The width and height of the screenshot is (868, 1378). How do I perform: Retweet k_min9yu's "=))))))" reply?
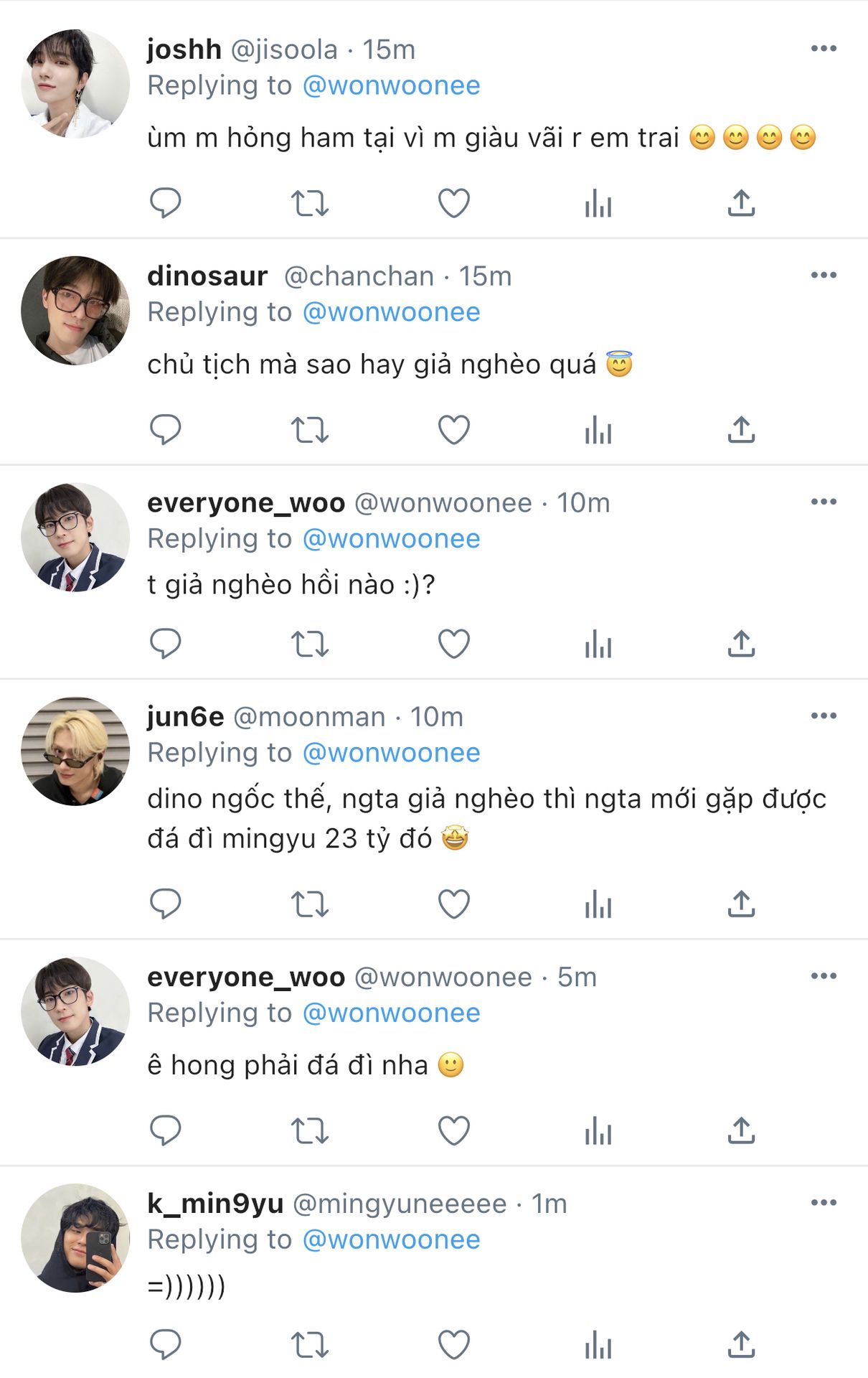pyautogui.click(x=309, y=1344)
